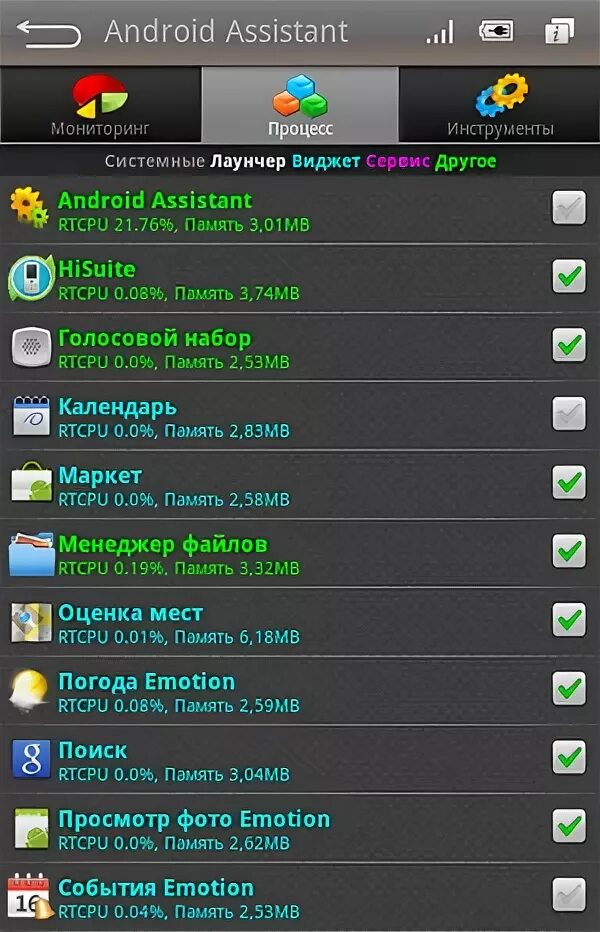Screen dimensions: 600x932
Task: Uncheck the Маркет process checkbox
Action: coord(569,483)
